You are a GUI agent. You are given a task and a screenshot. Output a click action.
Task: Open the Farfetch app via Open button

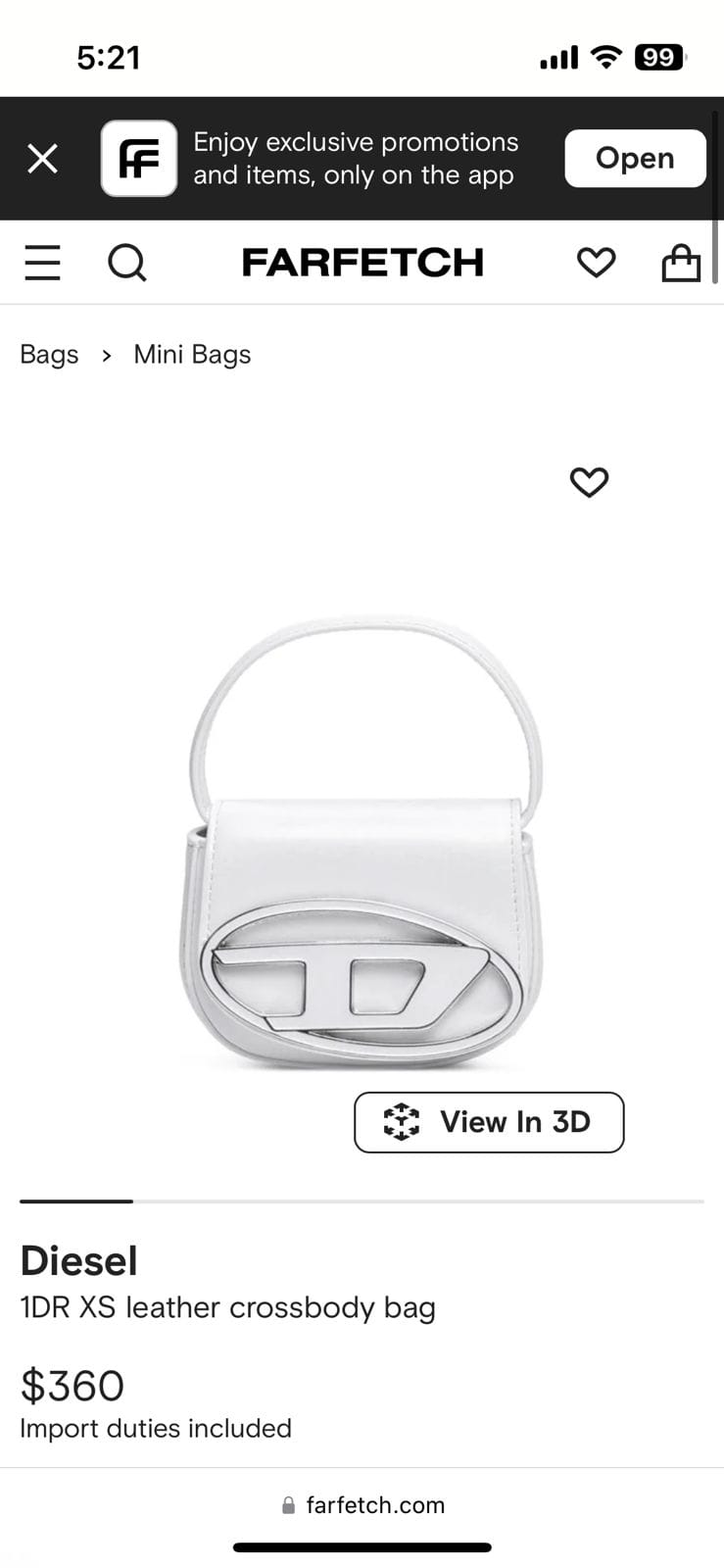[x=635, y=158]
